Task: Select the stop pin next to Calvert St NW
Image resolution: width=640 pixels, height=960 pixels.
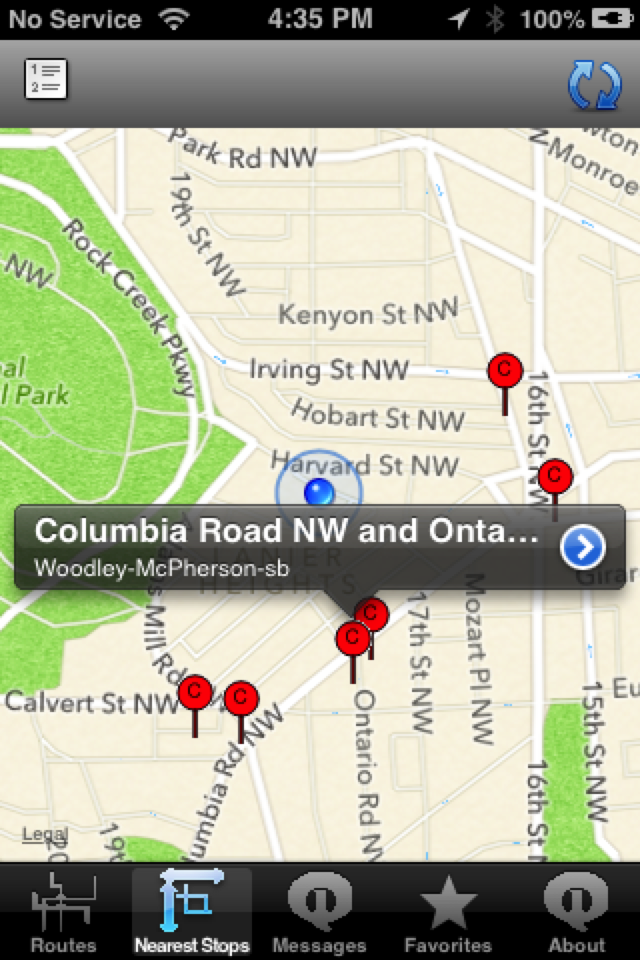Action: (x=195, y=692)
